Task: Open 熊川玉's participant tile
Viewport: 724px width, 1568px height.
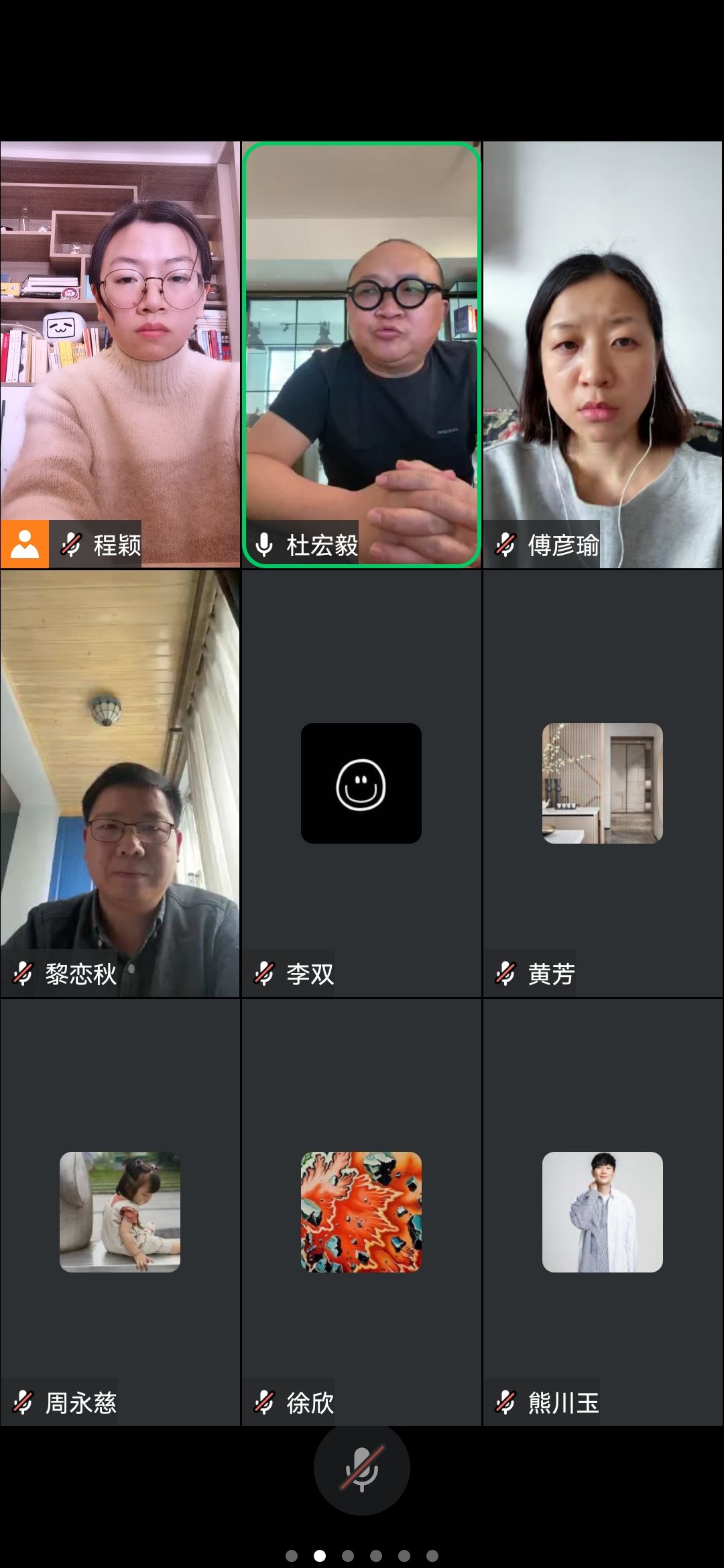Action: coord(603,1213)
